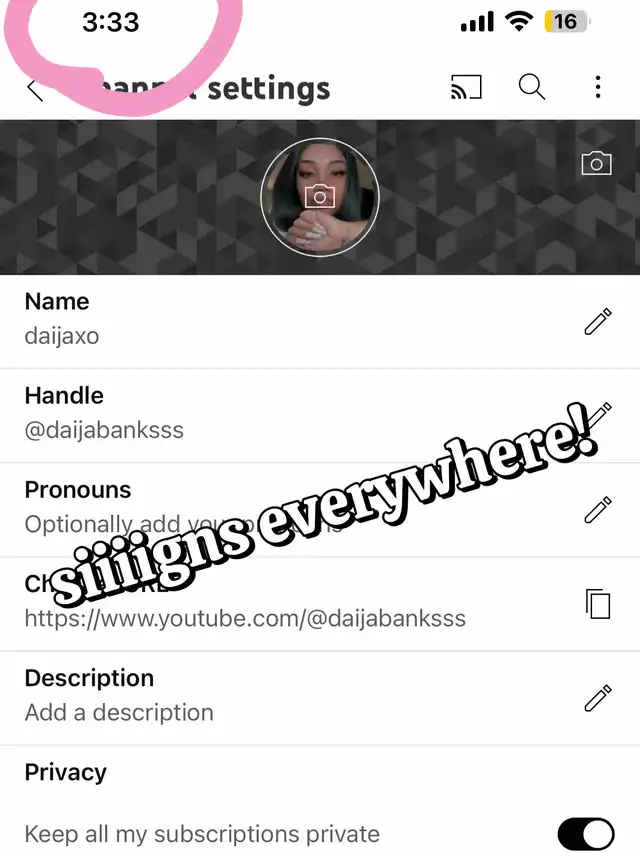Viewport: 640px width, 853px height.
Task: Open the three-dot overflow menu
Action: pyautogui.click(x=598, y=87)
